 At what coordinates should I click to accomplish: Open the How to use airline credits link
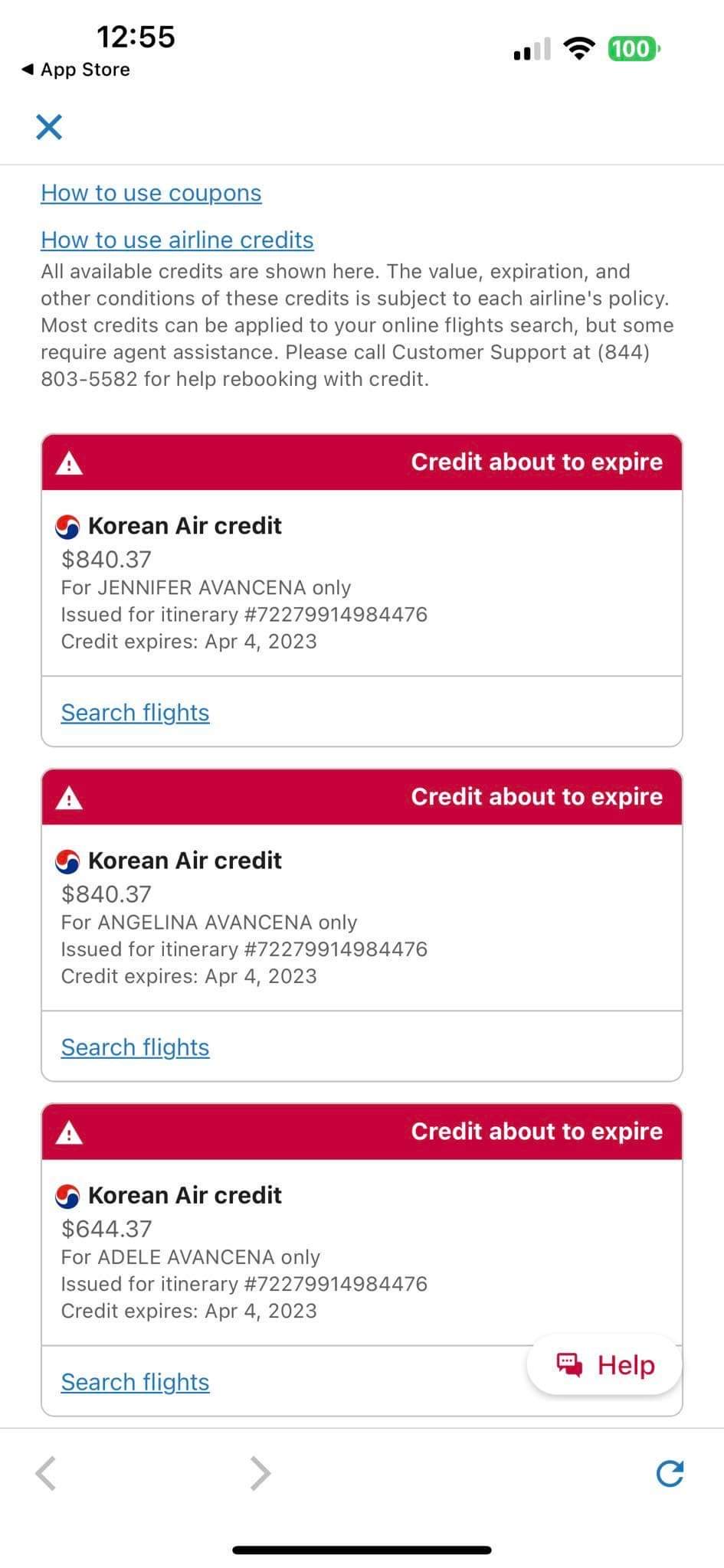coord(177,240)
